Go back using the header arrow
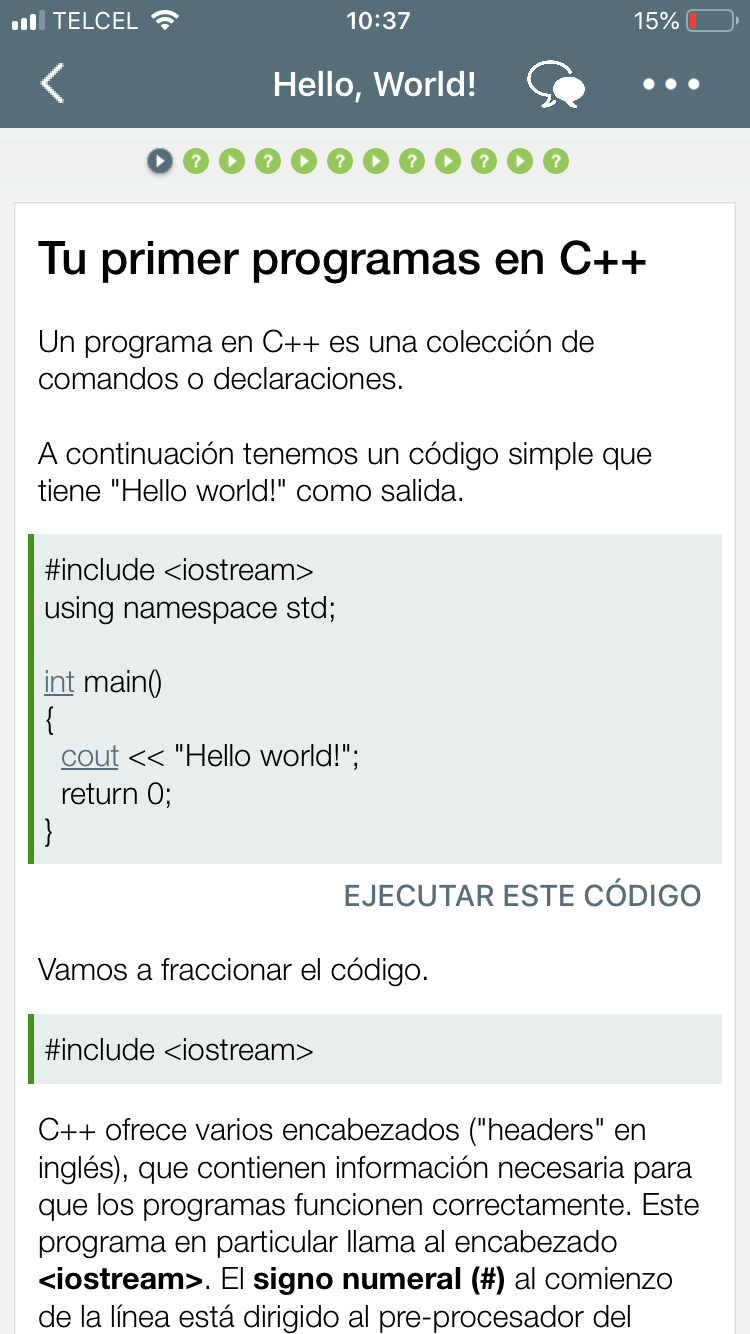The width and height of the screenshot is (750, 1334). pos(53,84)
